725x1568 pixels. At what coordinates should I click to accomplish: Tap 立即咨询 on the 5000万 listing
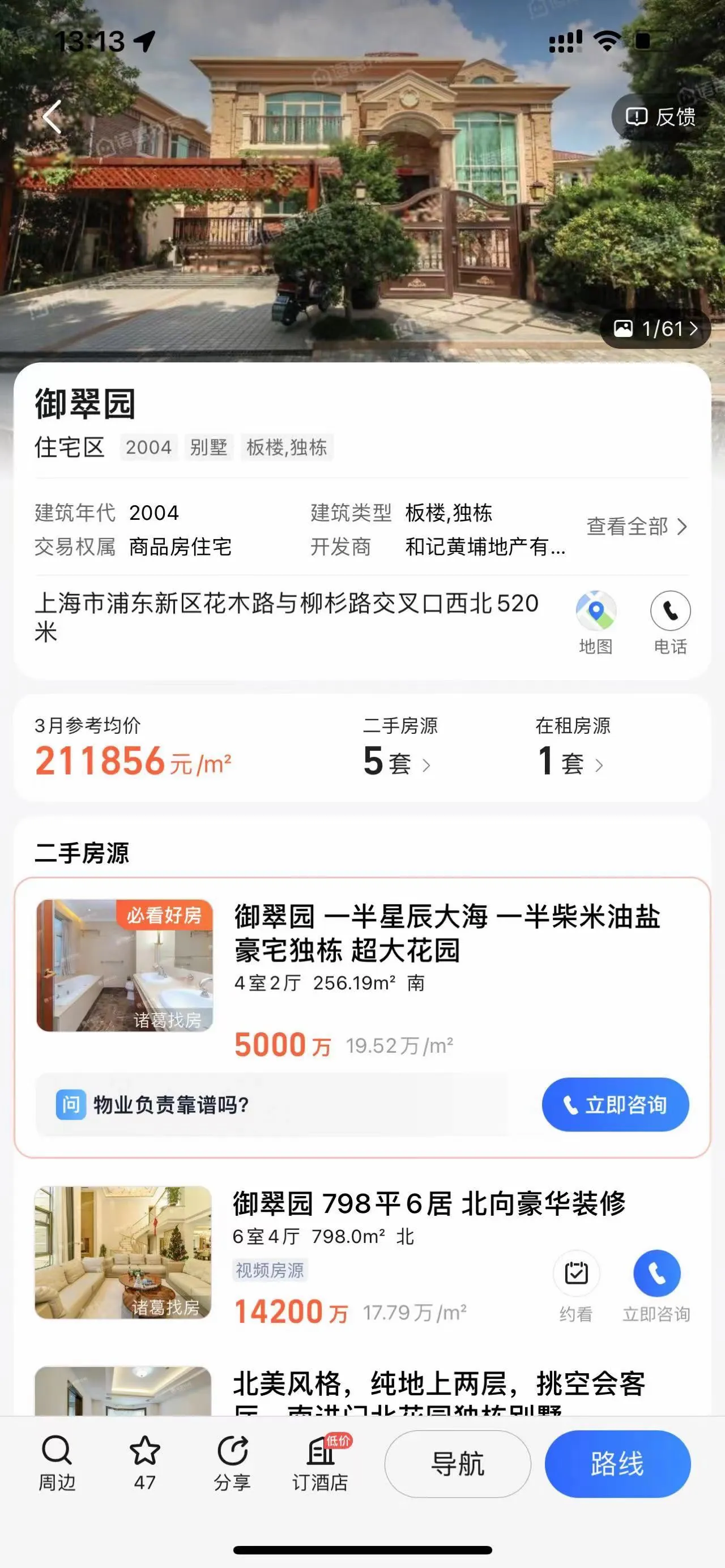point(615,1104)
